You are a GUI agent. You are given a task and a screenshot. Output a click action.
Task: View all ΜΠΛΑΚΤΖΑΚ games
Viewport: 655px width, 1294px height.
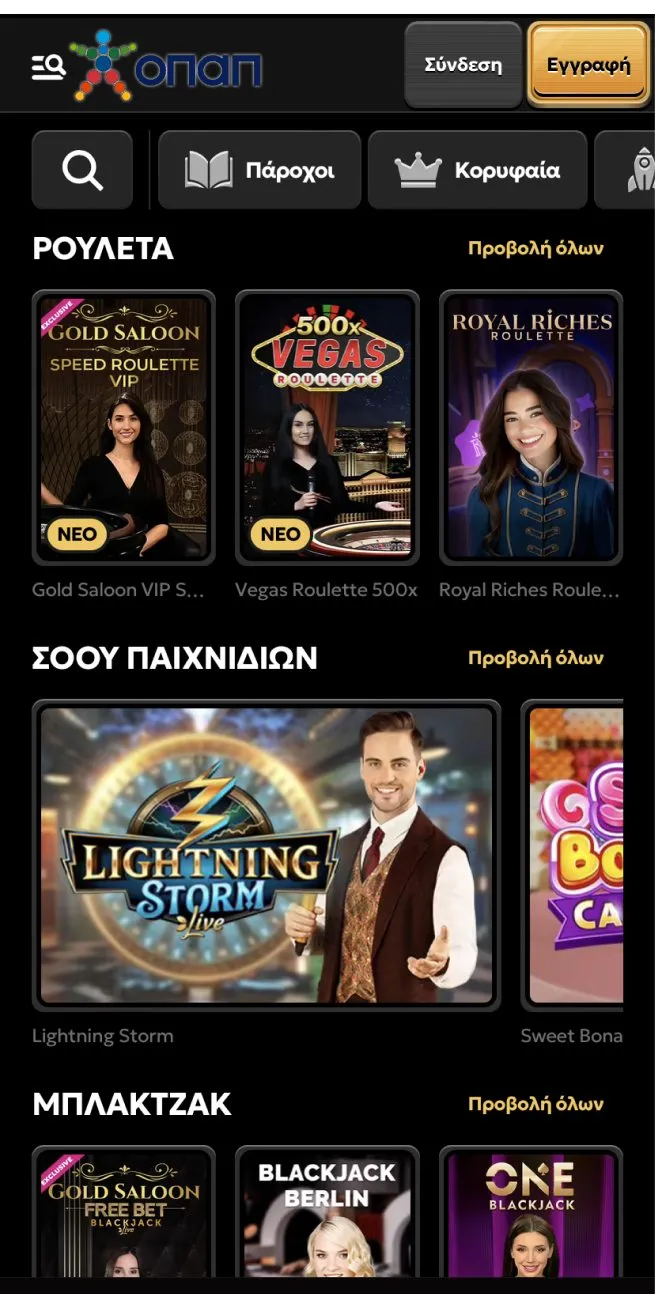536,1104
